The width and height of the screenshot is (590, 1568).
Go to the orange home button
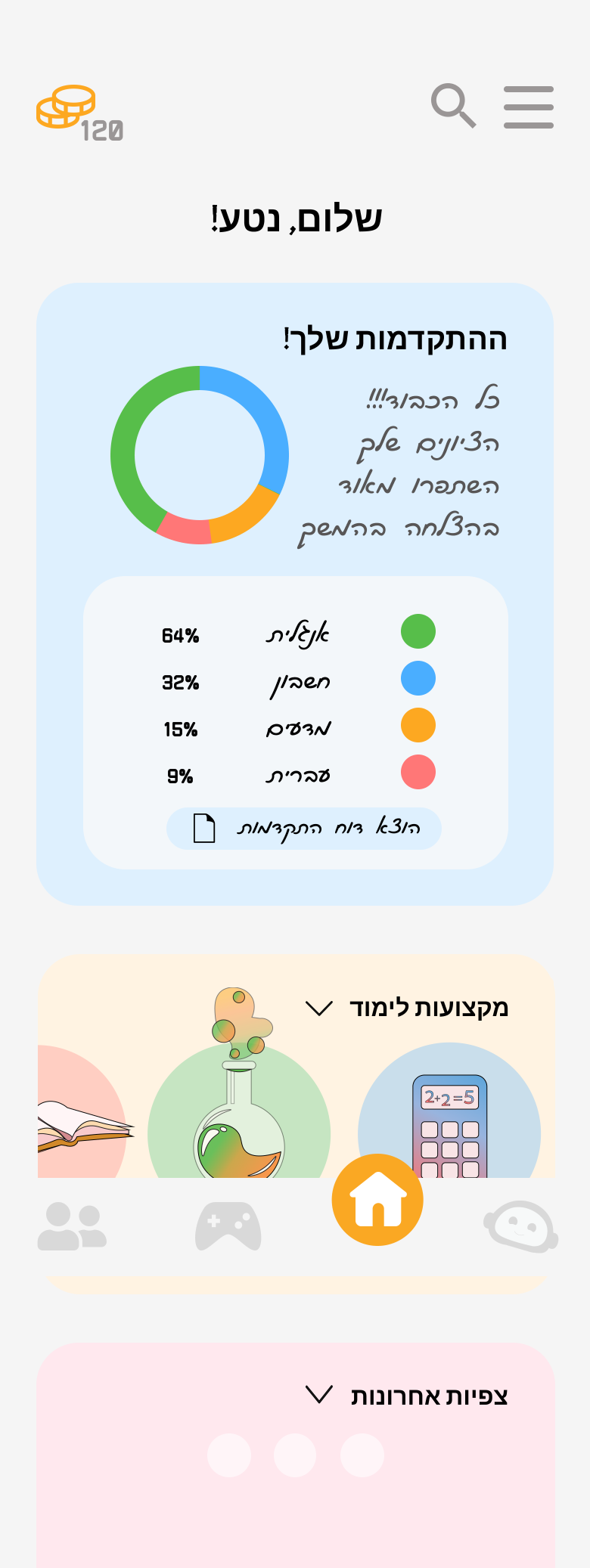pyautogui.click(x=377, y=1200)
